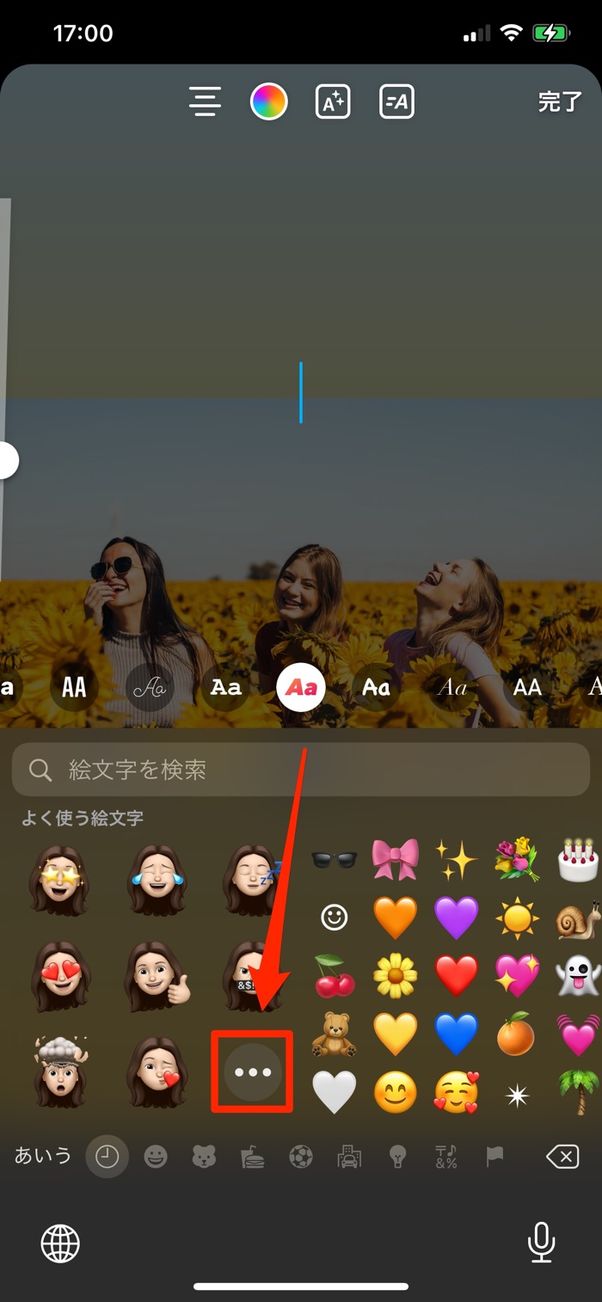Screen dimensions: 602x1302
Task: Choose the cursive Aa font style
Action: point(149,687)
